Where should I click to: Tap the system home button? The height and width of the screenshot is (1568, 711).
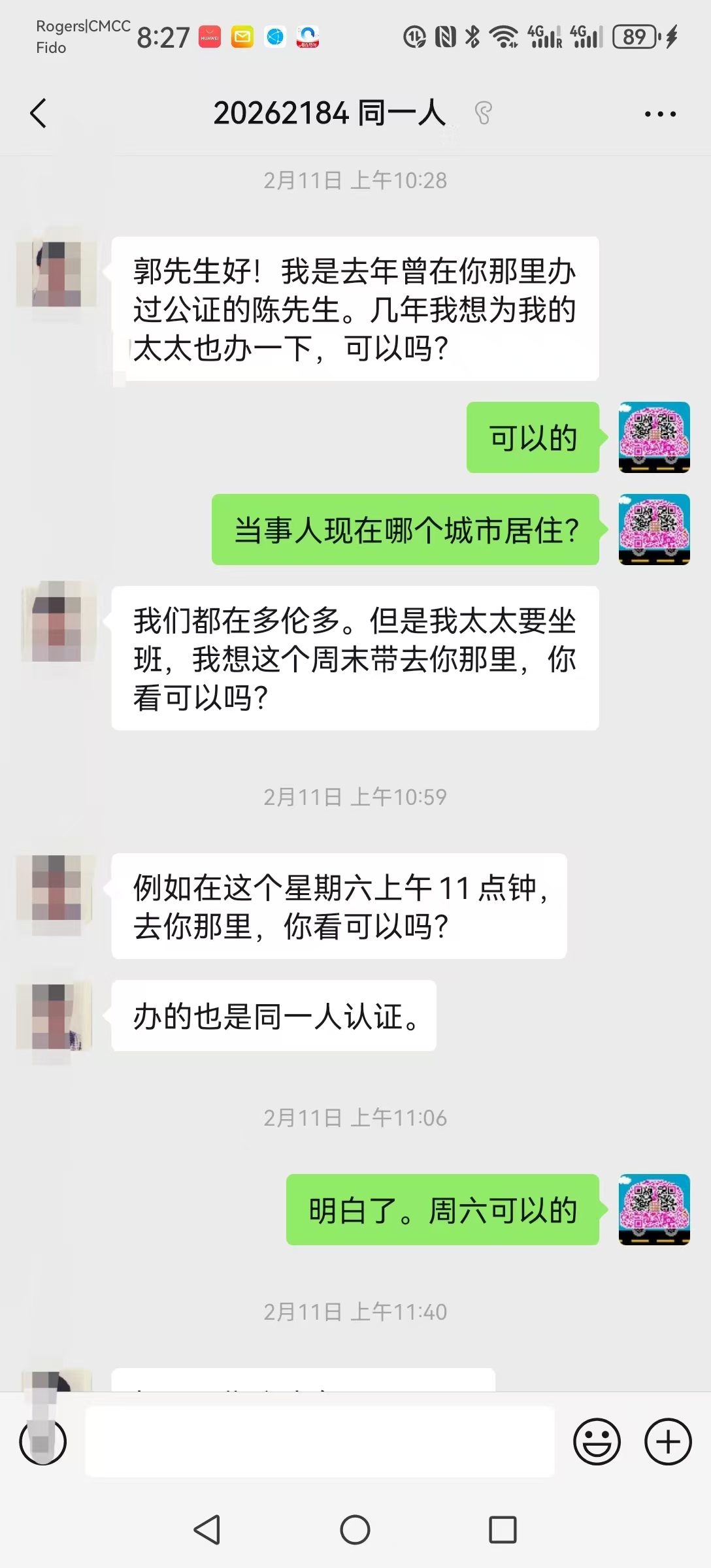click(x=355, y=1529)
